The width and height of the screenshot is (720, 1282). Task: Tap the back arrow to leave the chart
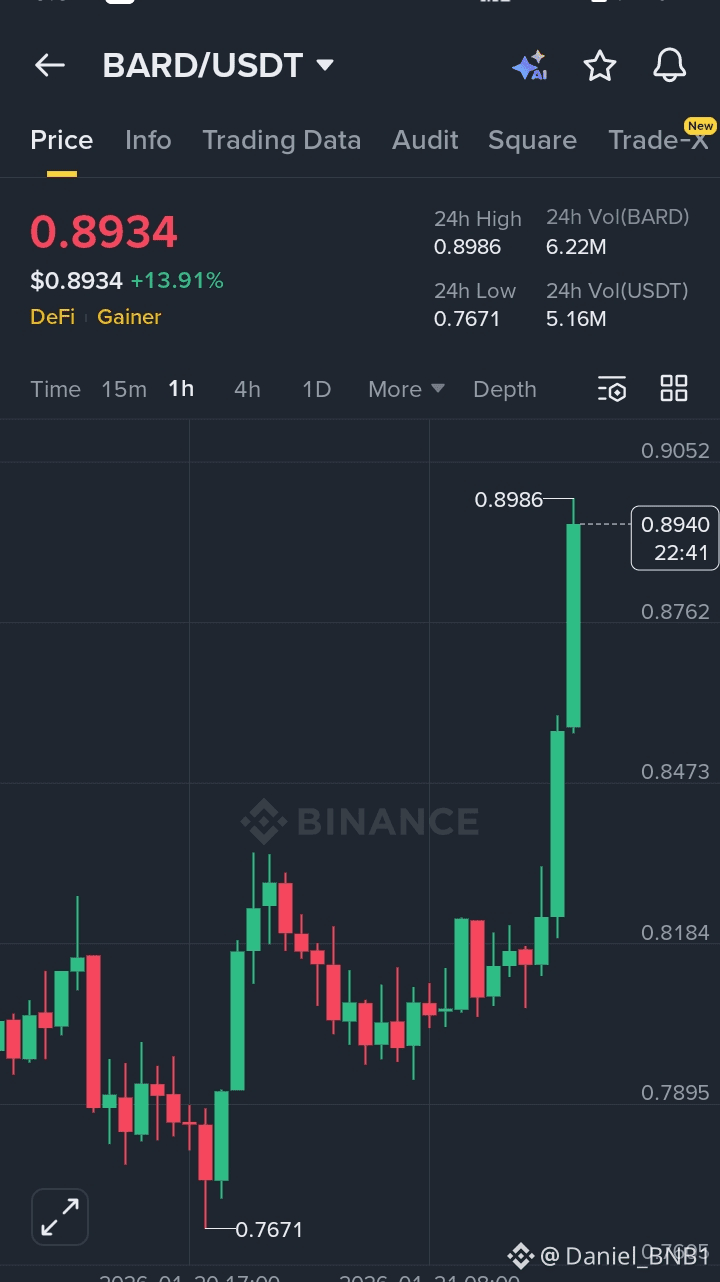point(49,65)
